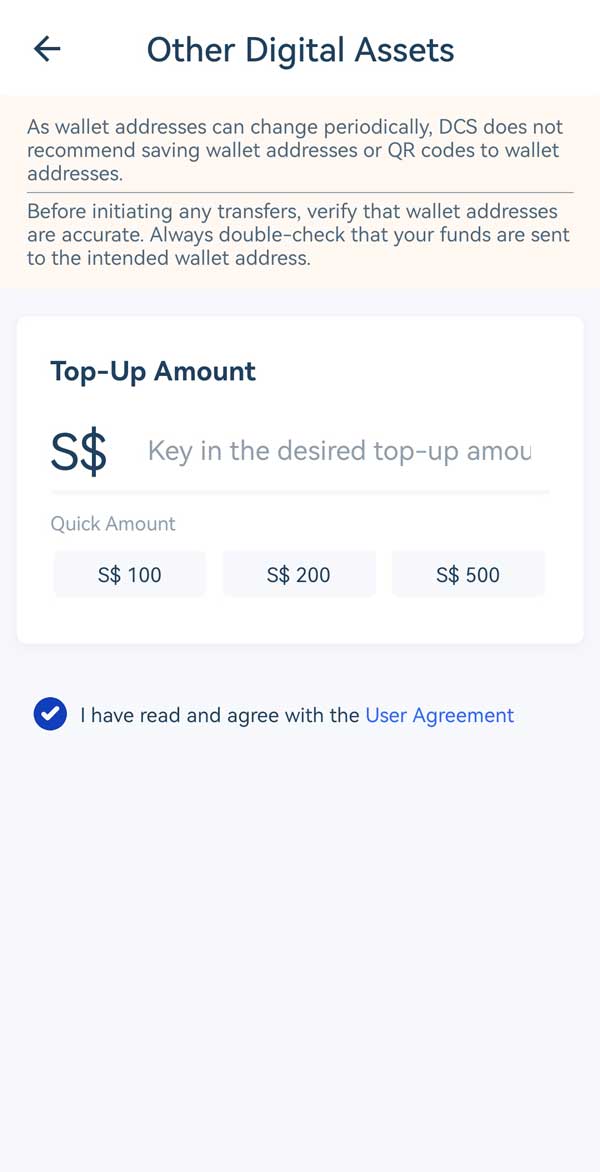Screen dimensions: 600x1172
Task: Uncheck the agreement checkbox
Action: click(50, 715)
